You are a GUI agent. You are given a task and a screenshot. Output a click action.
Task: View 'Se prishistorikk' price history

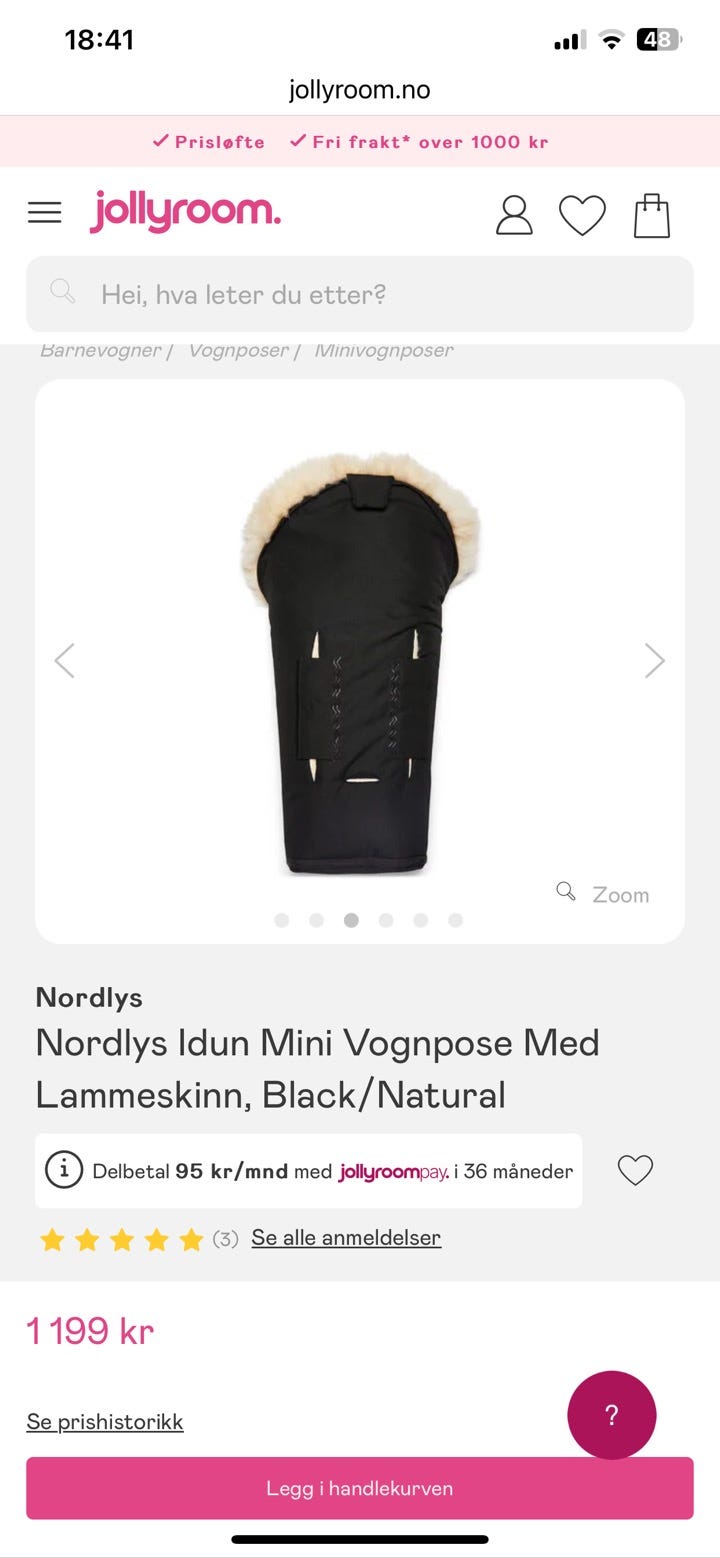[x=105, y=1422]
